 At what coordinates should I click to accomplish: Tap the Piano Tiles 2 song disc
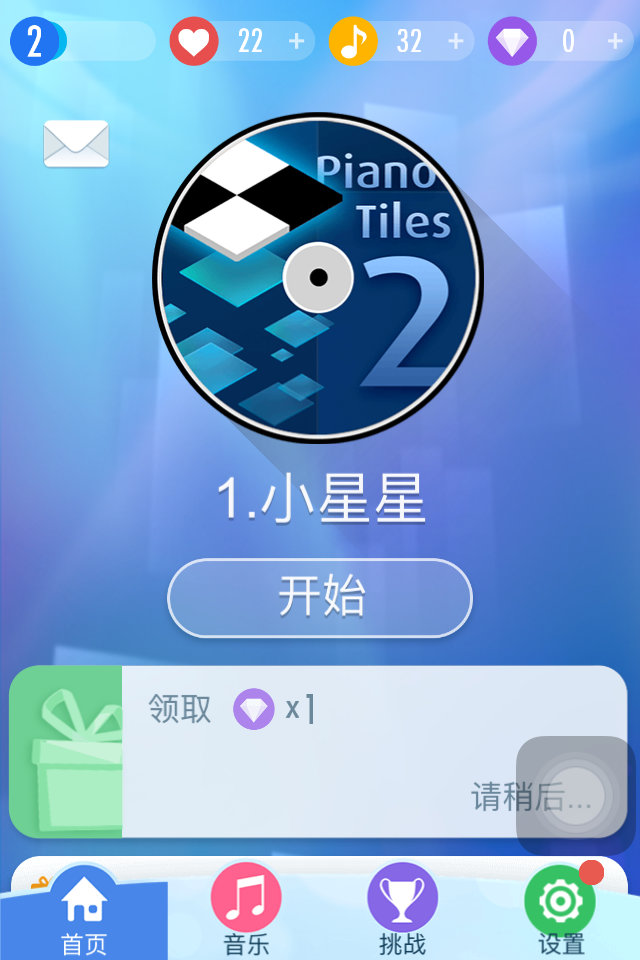tap(318, 277)
